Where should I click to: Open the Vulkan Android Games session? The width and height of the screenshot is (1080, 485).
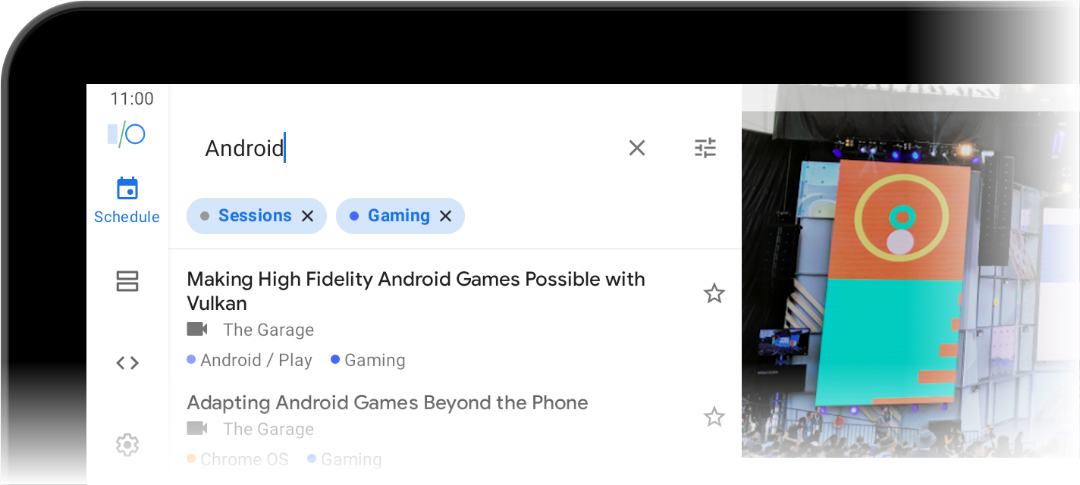(x=415, y=291)
